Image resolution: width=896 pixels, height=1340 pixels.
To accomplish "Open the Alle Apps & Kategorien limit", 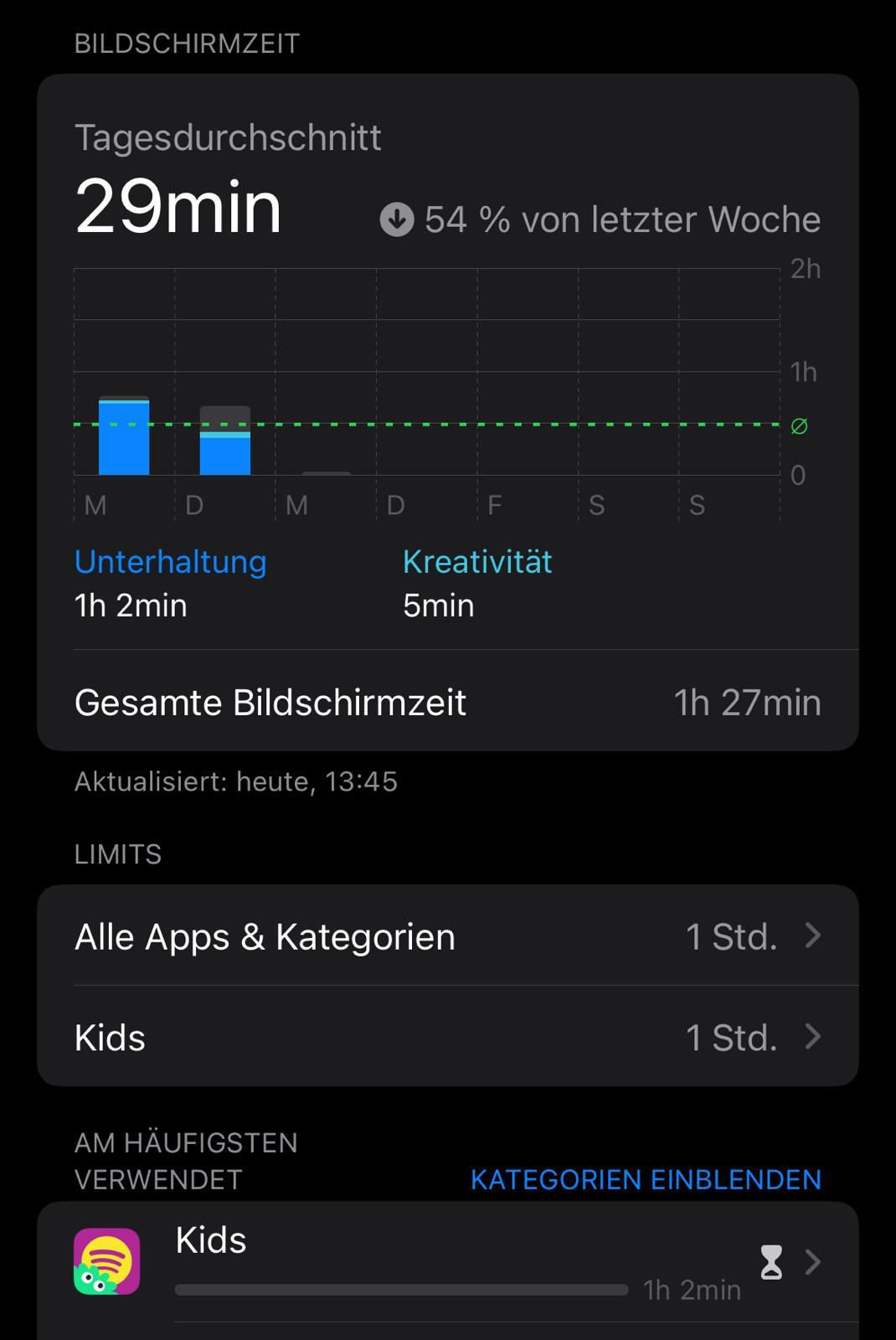I will pyautogui.click(x=447, y=935).
